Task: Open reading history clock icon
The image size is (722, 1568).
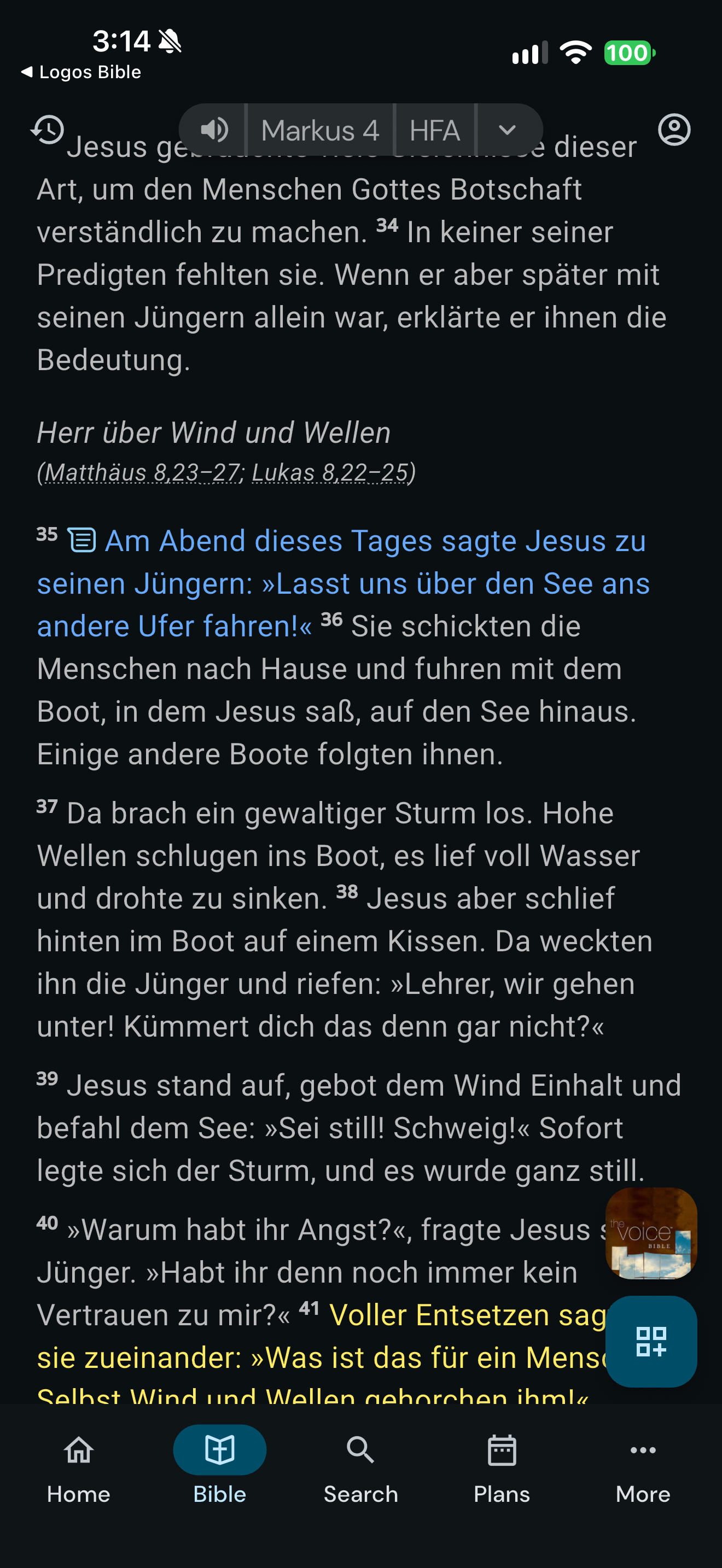Action: 48,129
